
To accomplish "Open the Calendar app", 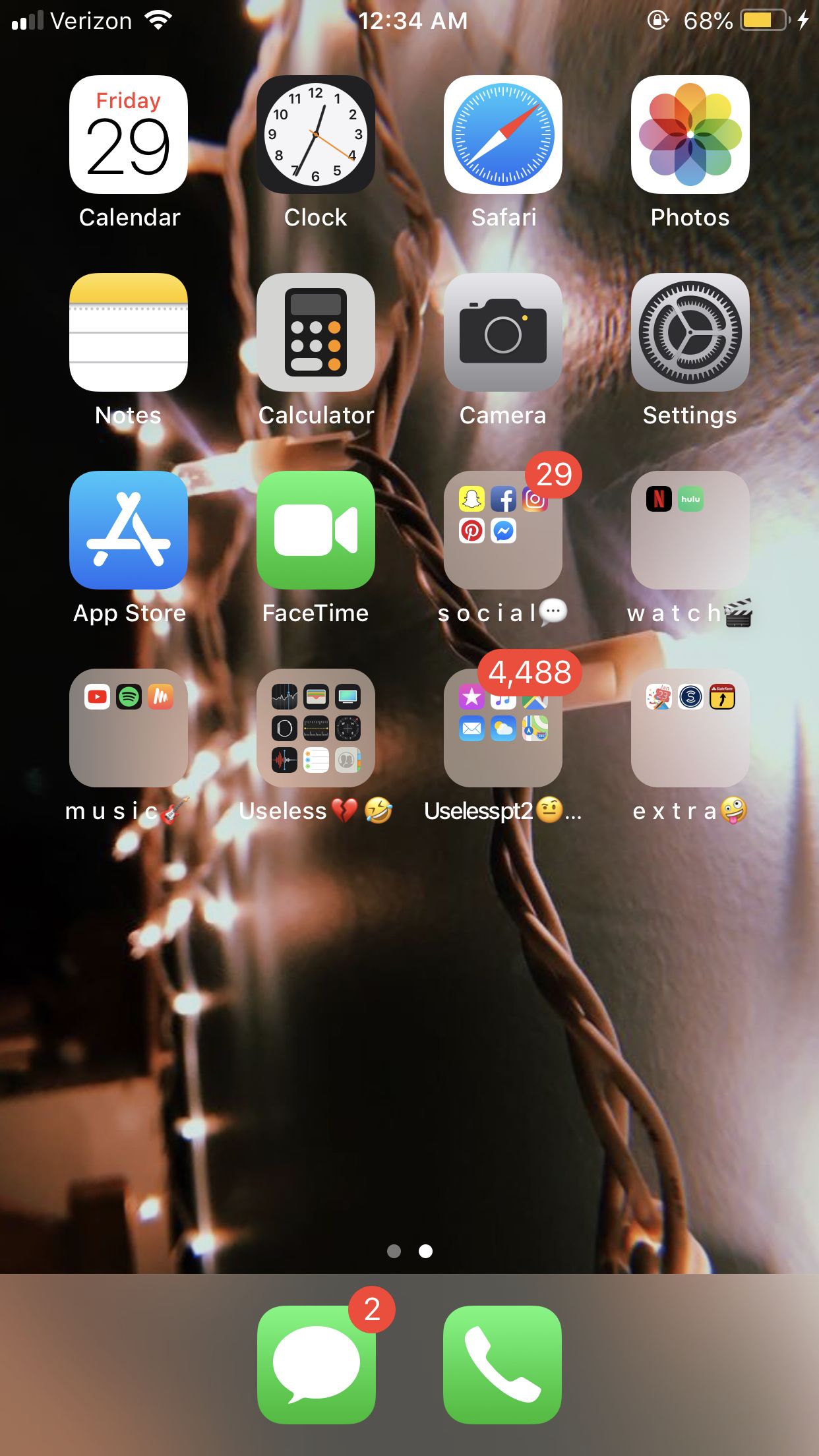I will coord(129,135).
